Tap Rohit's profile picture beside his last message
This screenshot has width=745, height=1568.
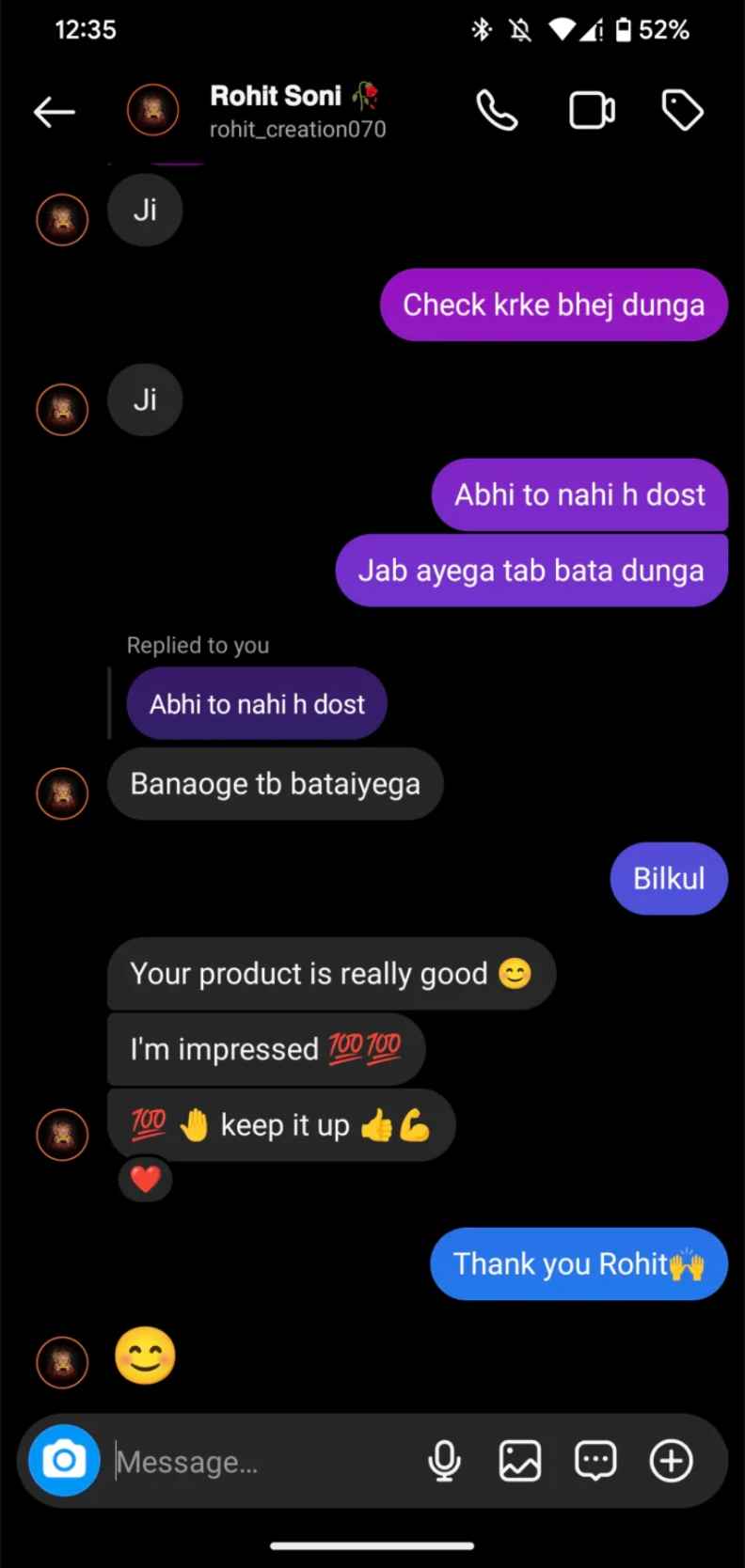[62, 1362]
